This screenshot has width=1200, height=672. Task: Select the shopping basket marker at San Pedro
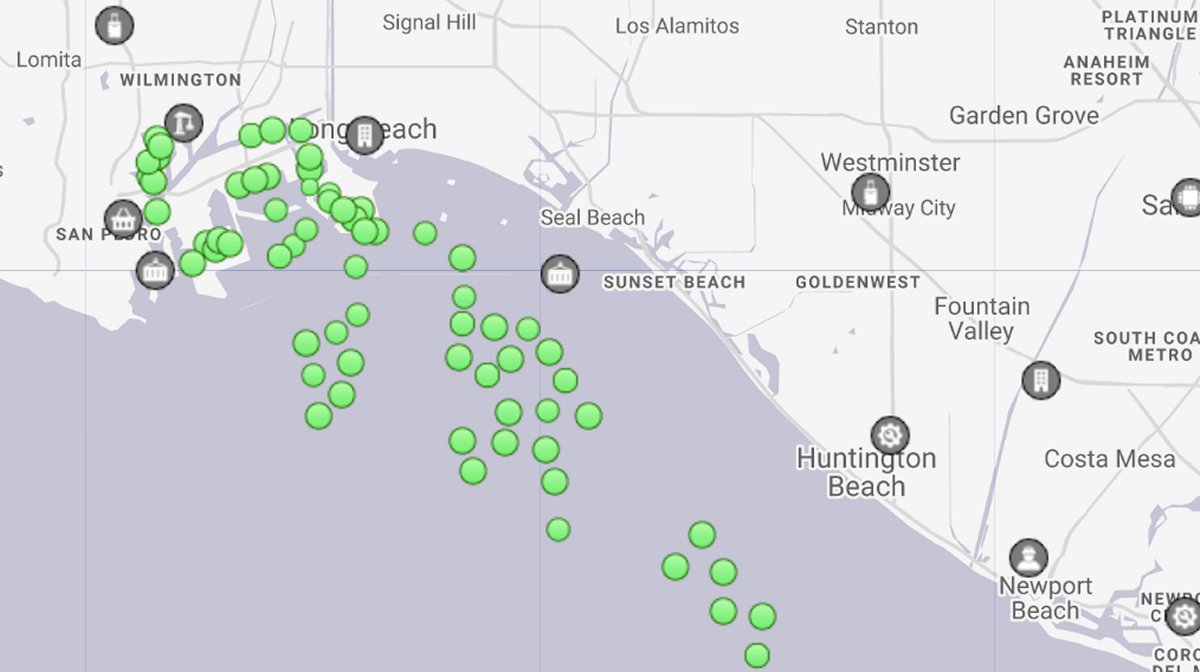pyautogui.click(x=123, y=219)
